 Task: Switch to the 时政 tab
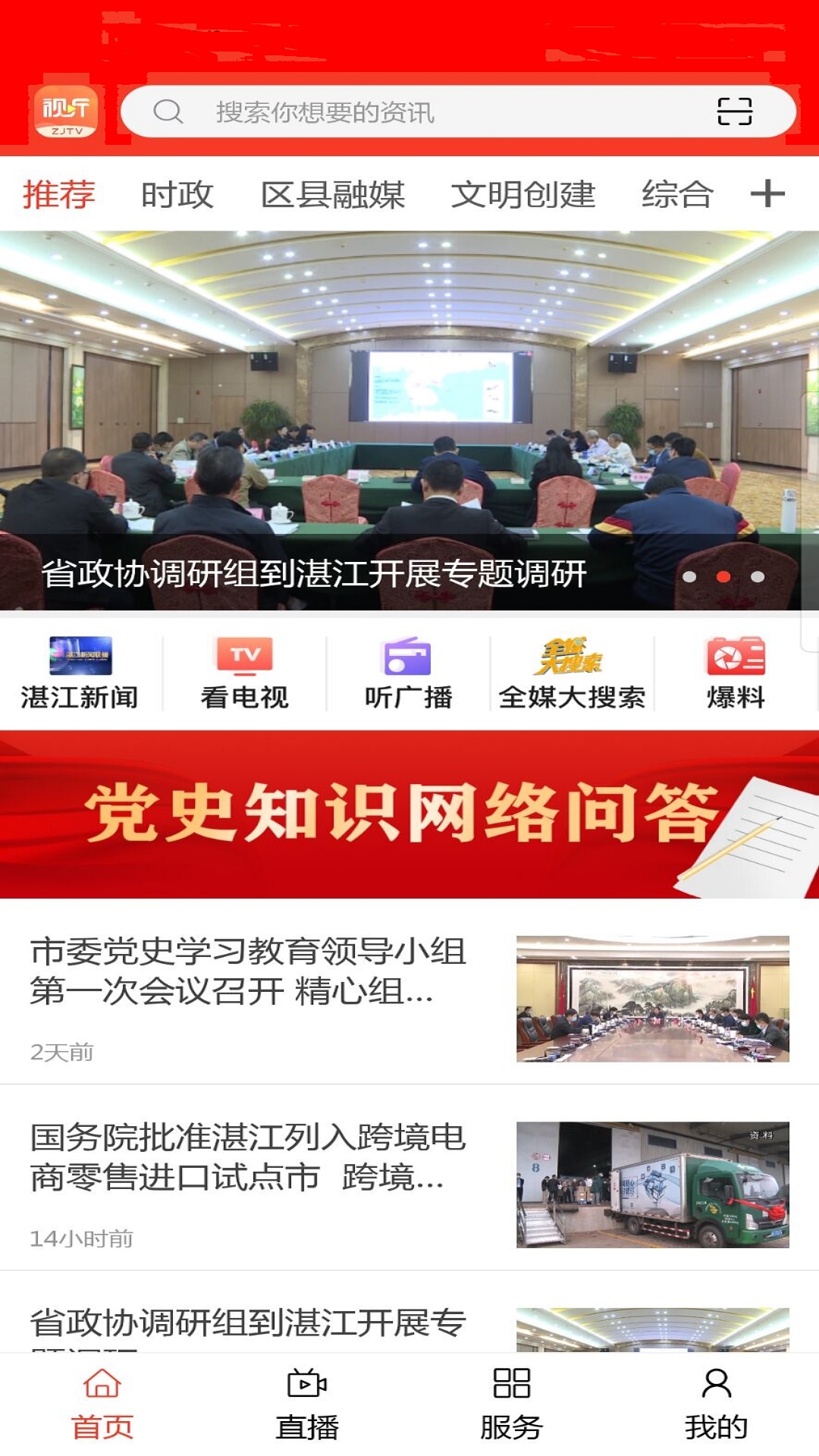click(176, 194)
